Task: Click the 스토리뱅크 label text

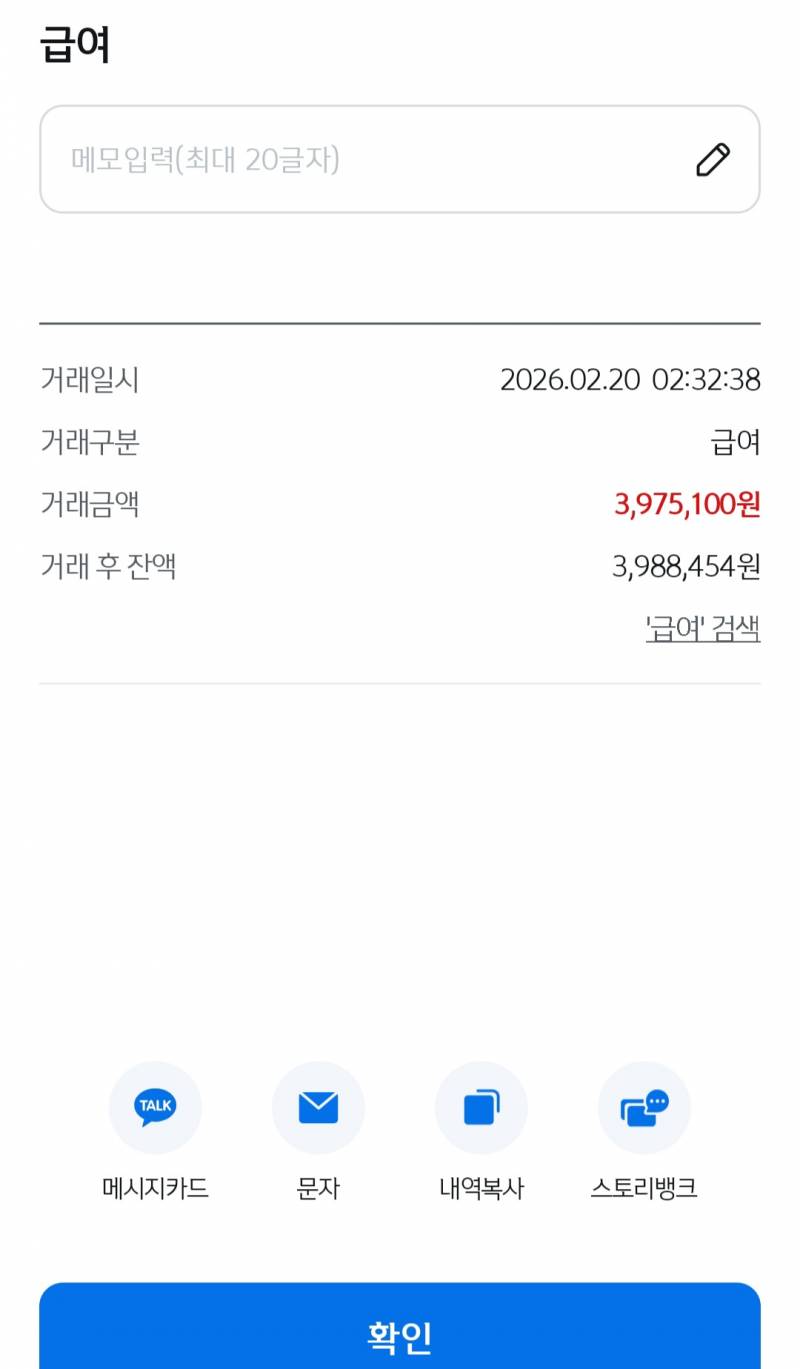Action: click(644, 1189)
